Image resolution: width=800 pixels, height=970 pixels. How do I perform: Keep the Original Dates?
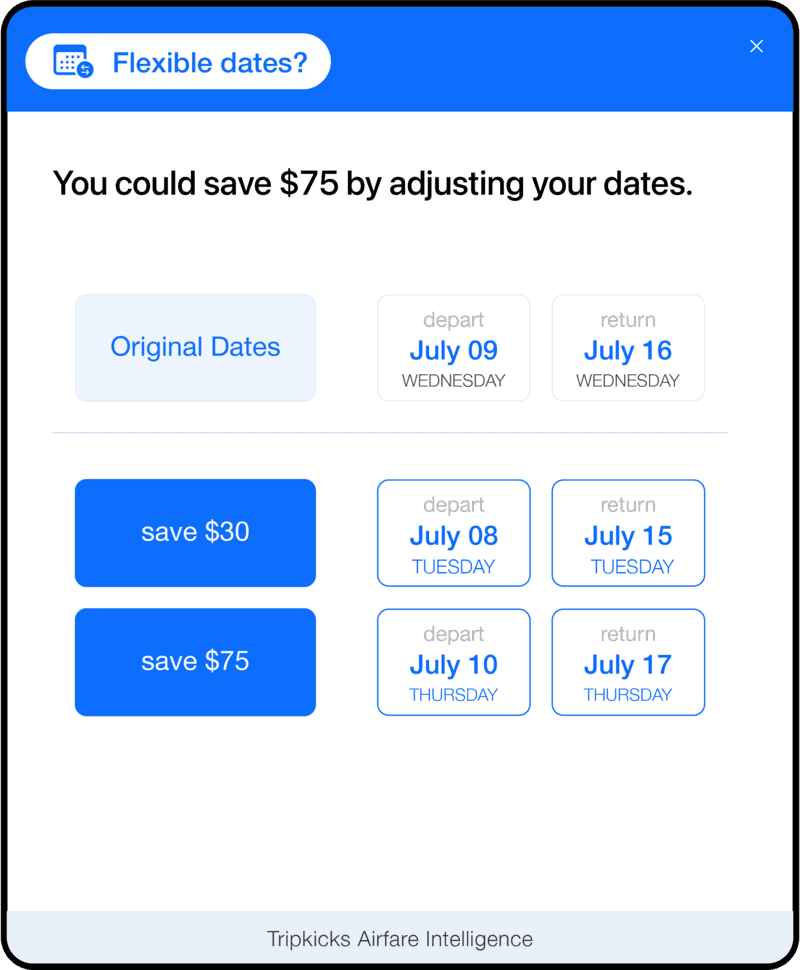coord(196,348)
